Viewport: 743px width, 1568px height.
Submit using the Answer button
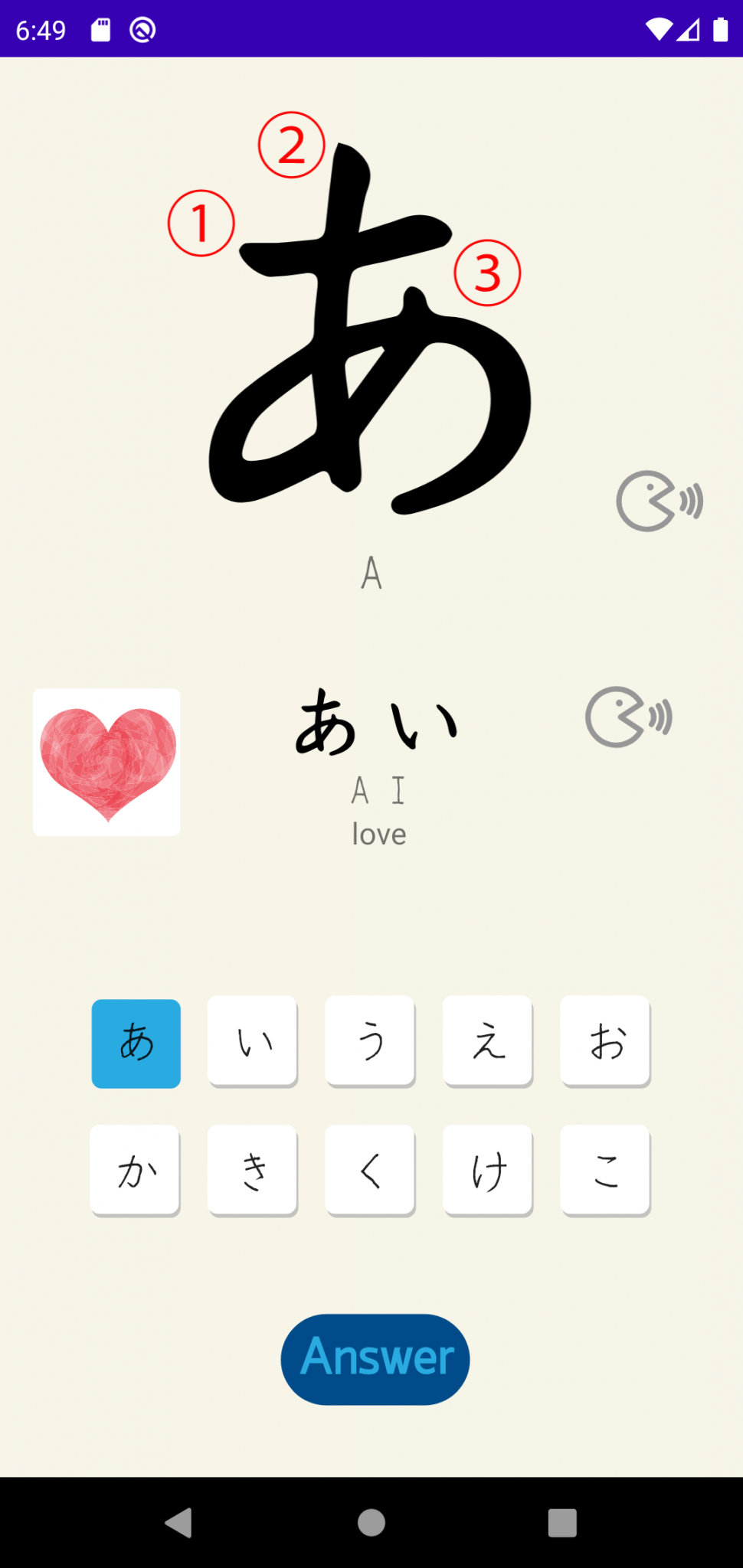click(375, 1359)
